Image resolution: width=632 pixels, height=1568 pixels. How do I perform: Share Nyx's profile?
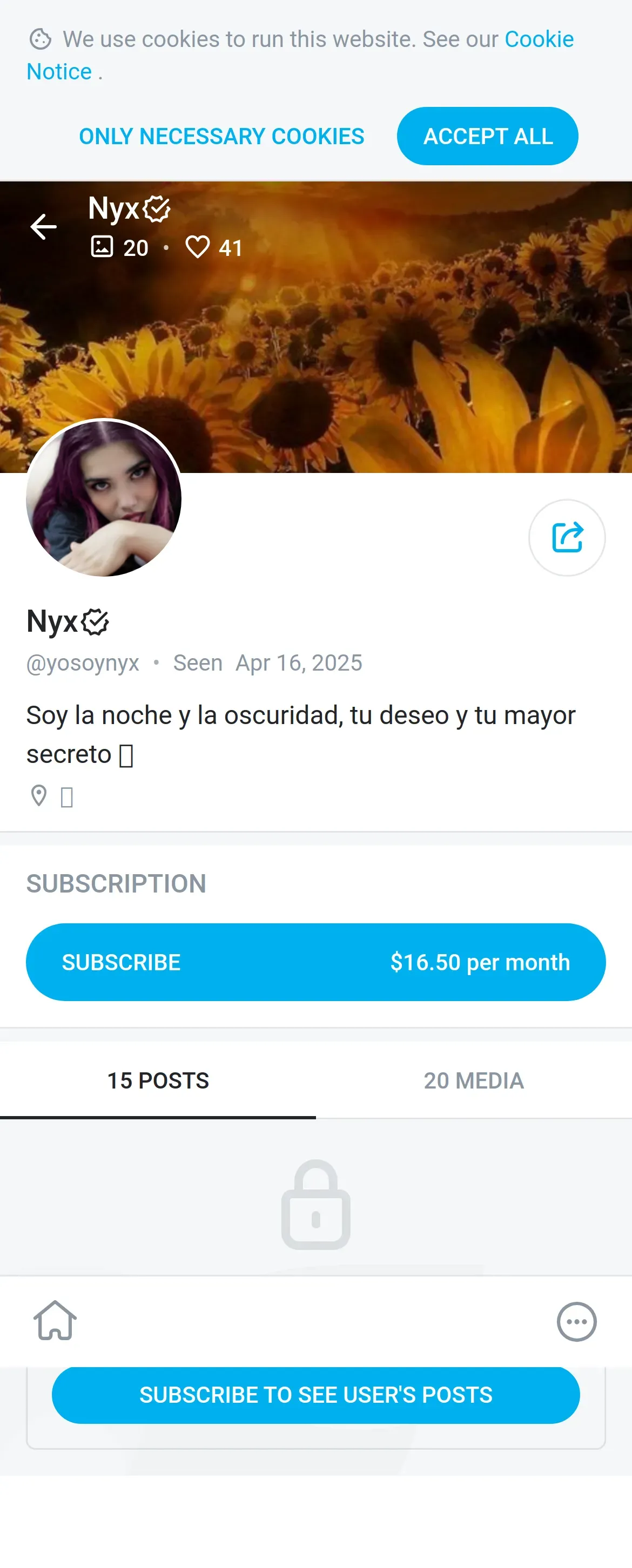click(566, 537)
